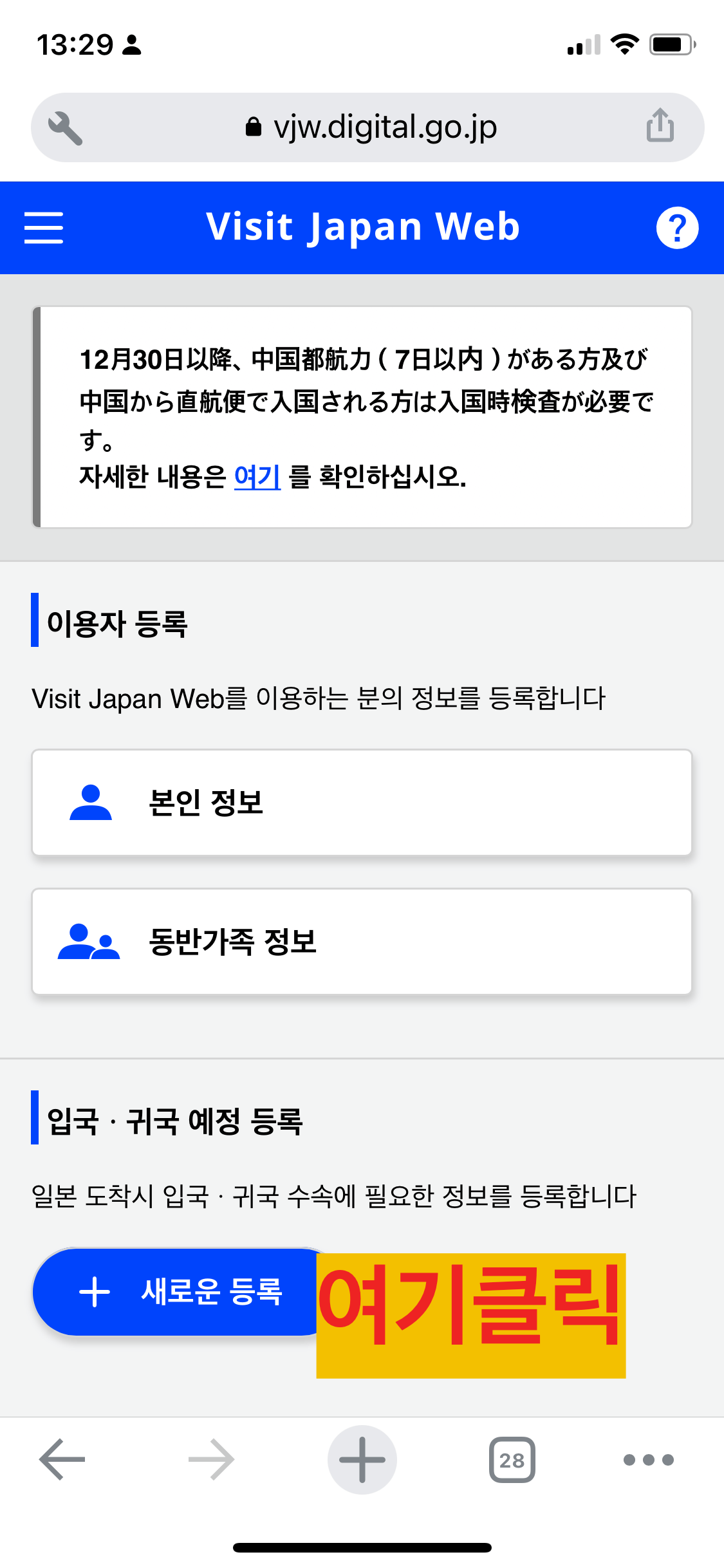Image resolution: width=724 pixels, height=1568 pixels.
Task: Open the 본인 정보 card
Action: click(362, 802)
